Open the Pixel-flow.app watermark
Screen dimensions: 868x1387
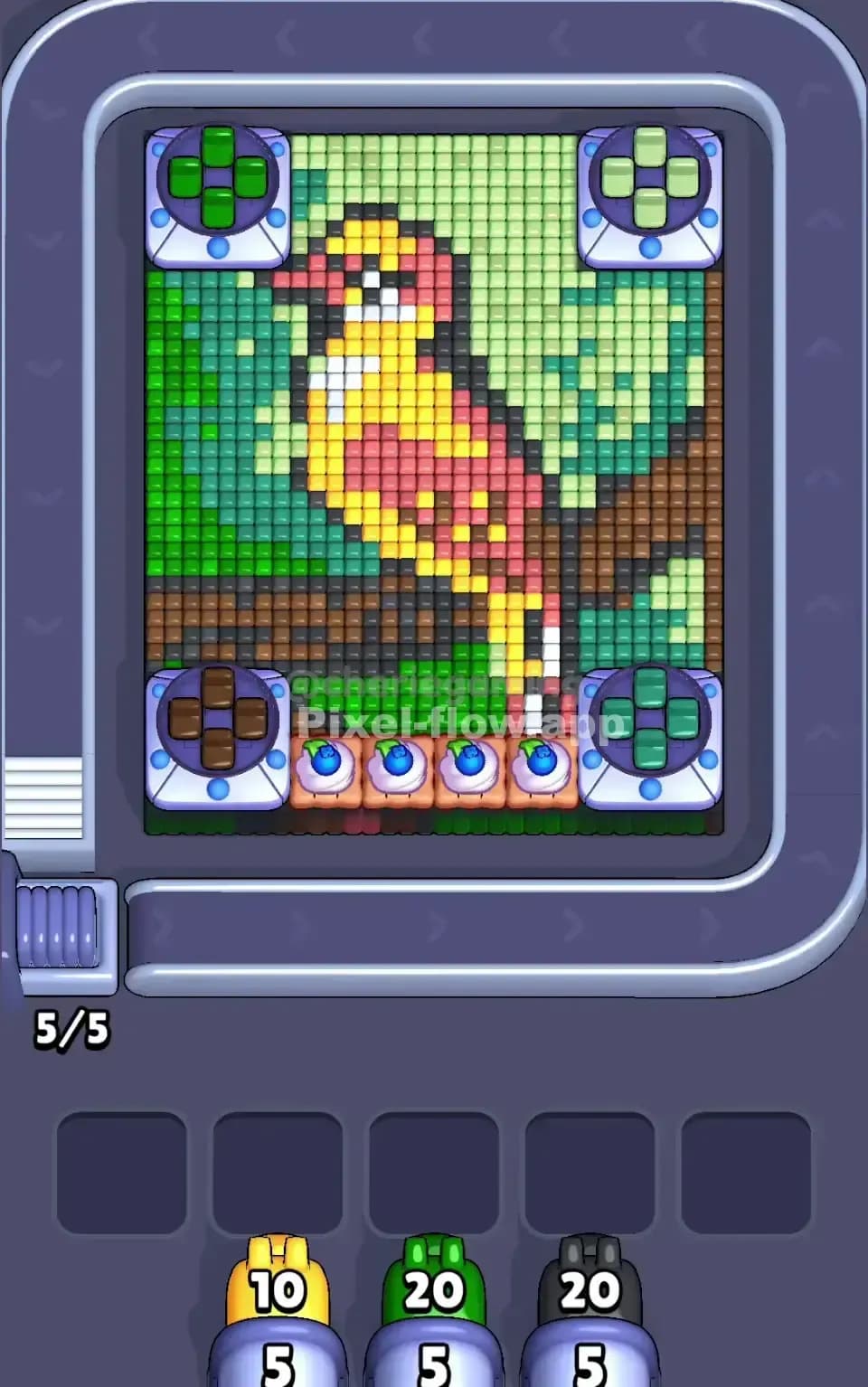click(461, 722)
